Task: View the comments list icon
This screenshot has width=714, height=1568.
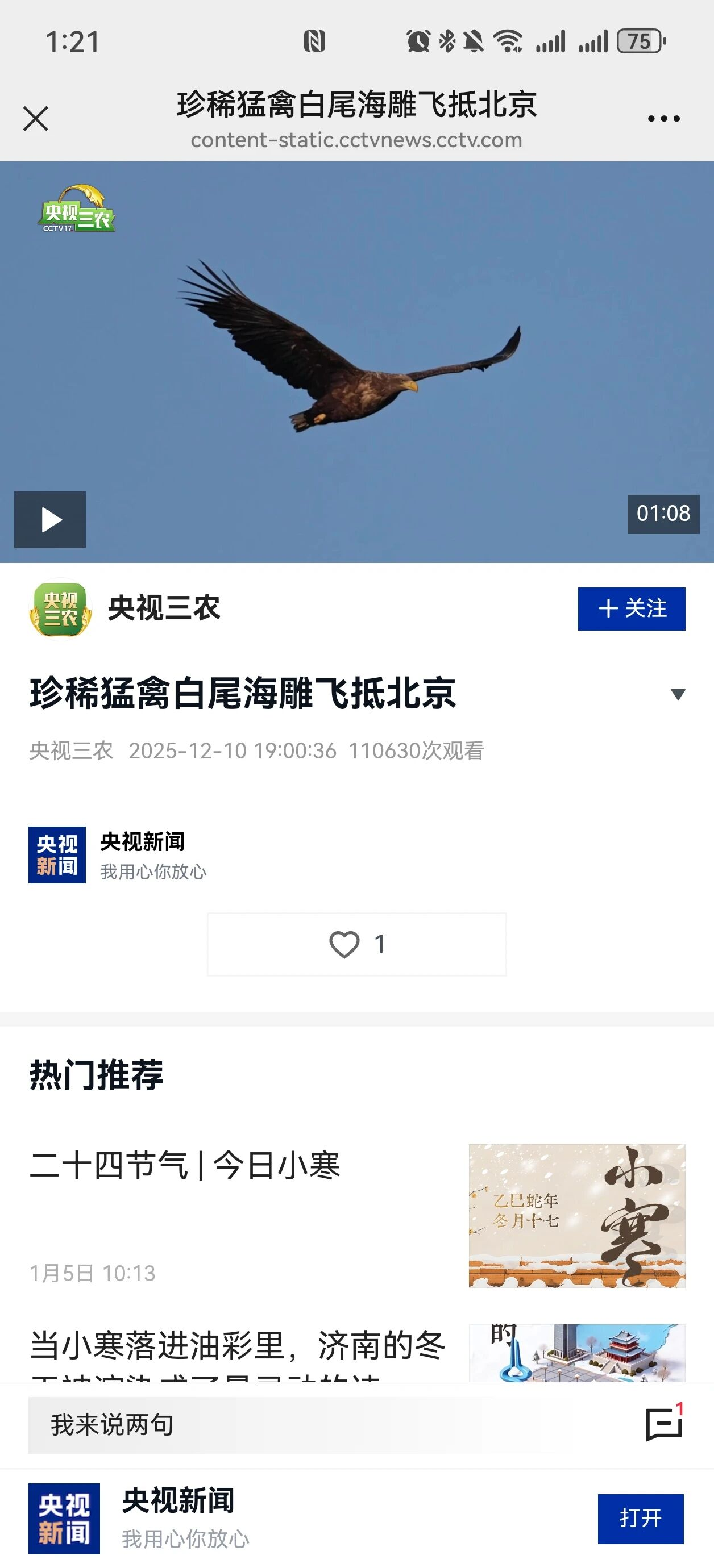Action: click(663, 1424)
